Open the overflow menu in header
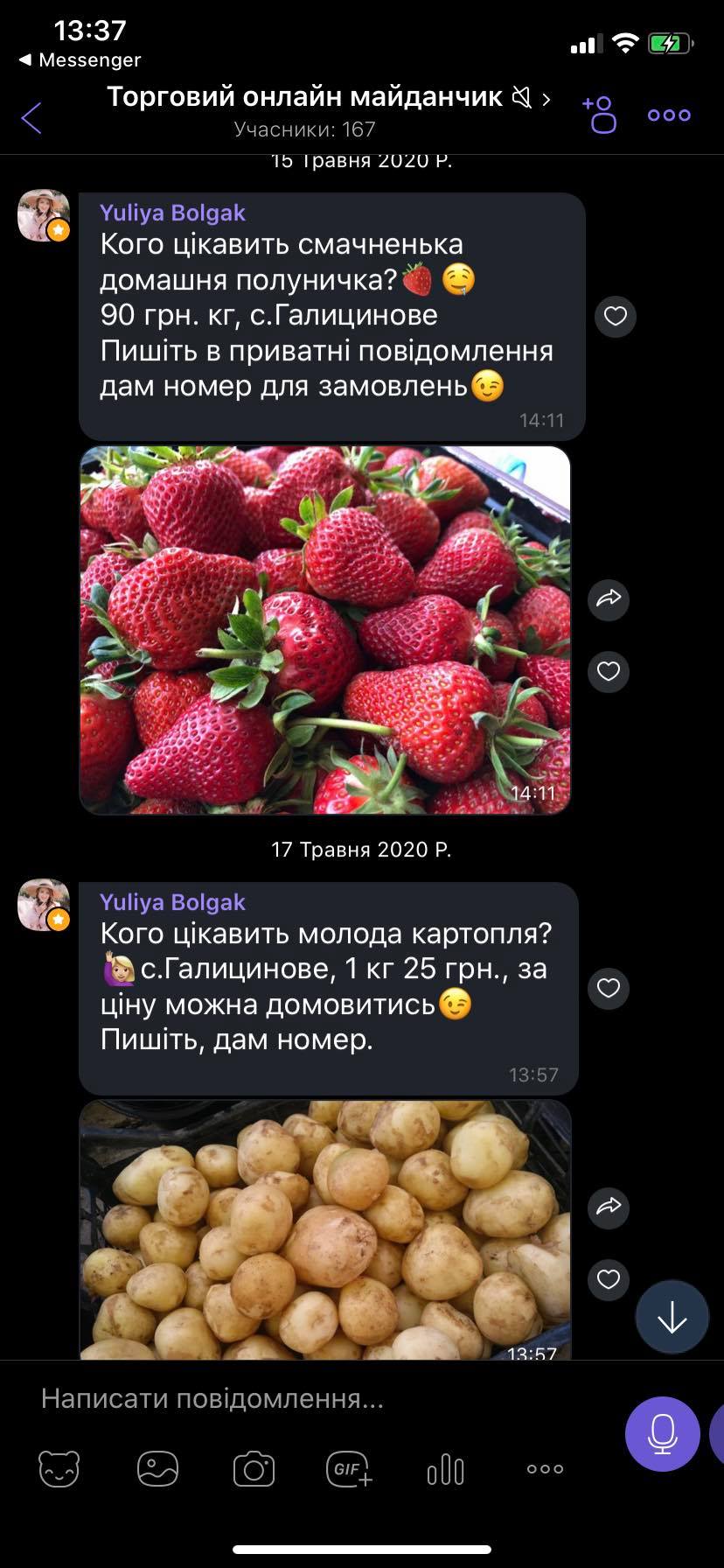Image resolution: width=724 pixels, height=1568 pixels. coord(669,115)
